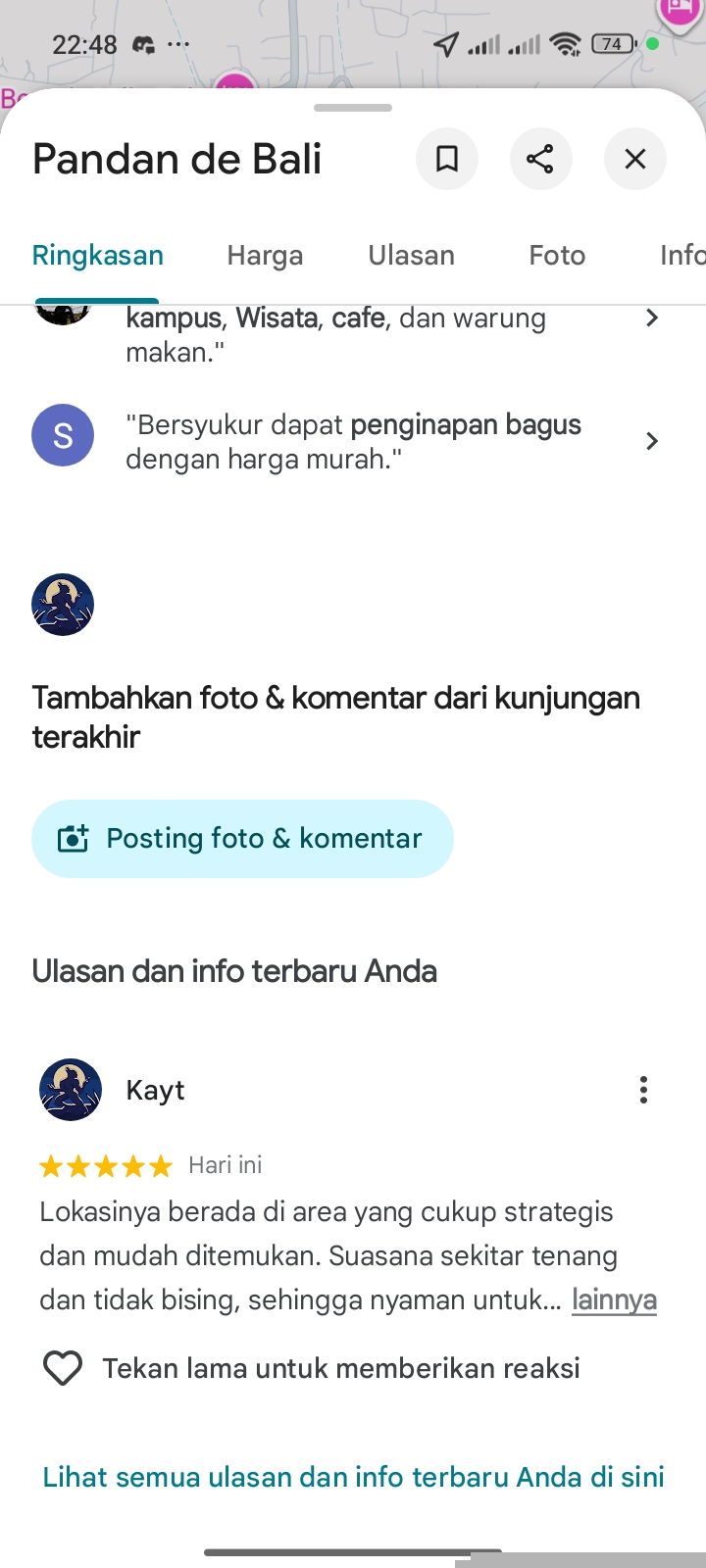
Task: Save Pandan de Bali with the bookmark icon
Action: pos(447,159)
